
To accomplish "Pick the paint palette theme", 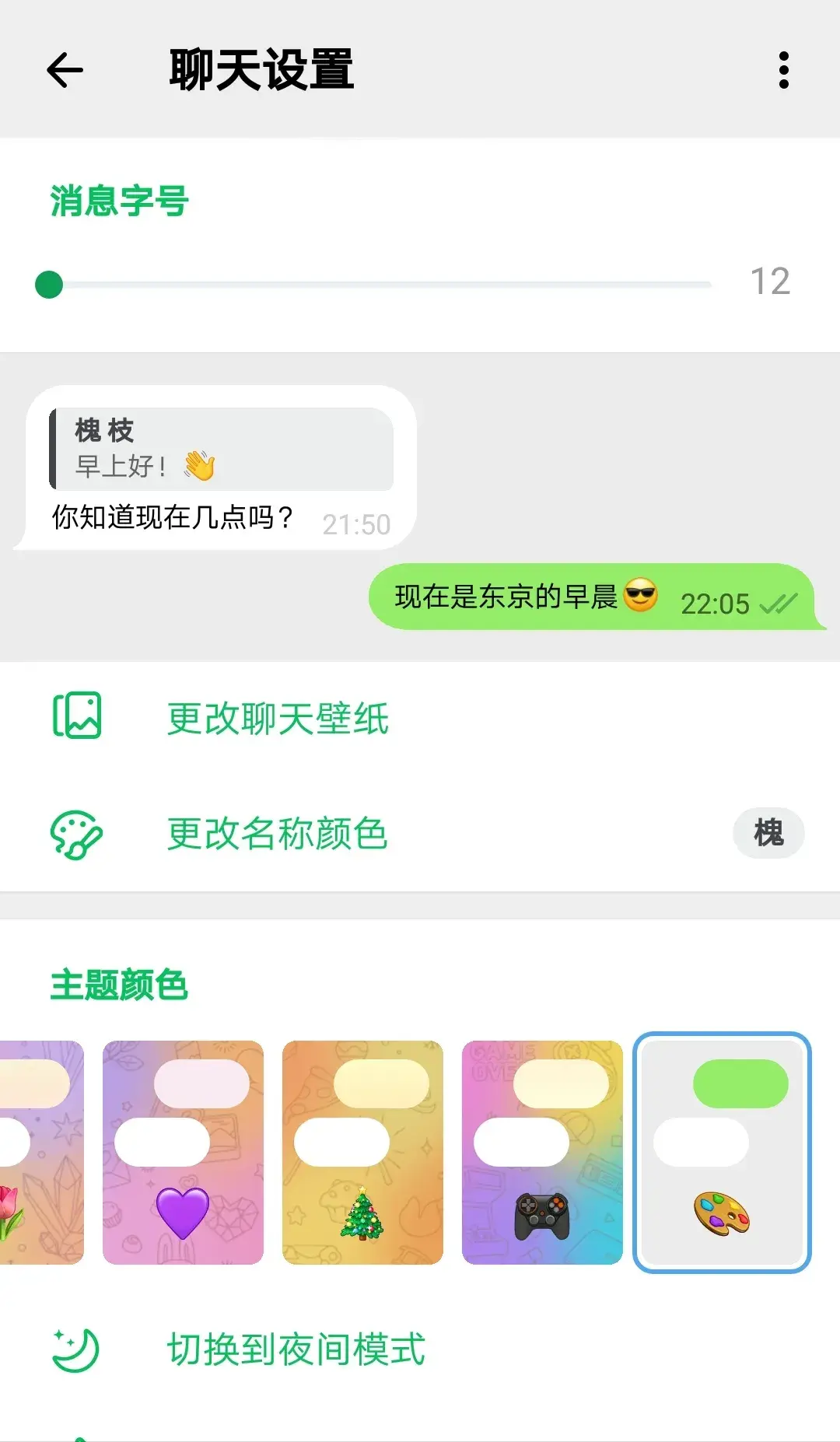I will (722, 1153).
